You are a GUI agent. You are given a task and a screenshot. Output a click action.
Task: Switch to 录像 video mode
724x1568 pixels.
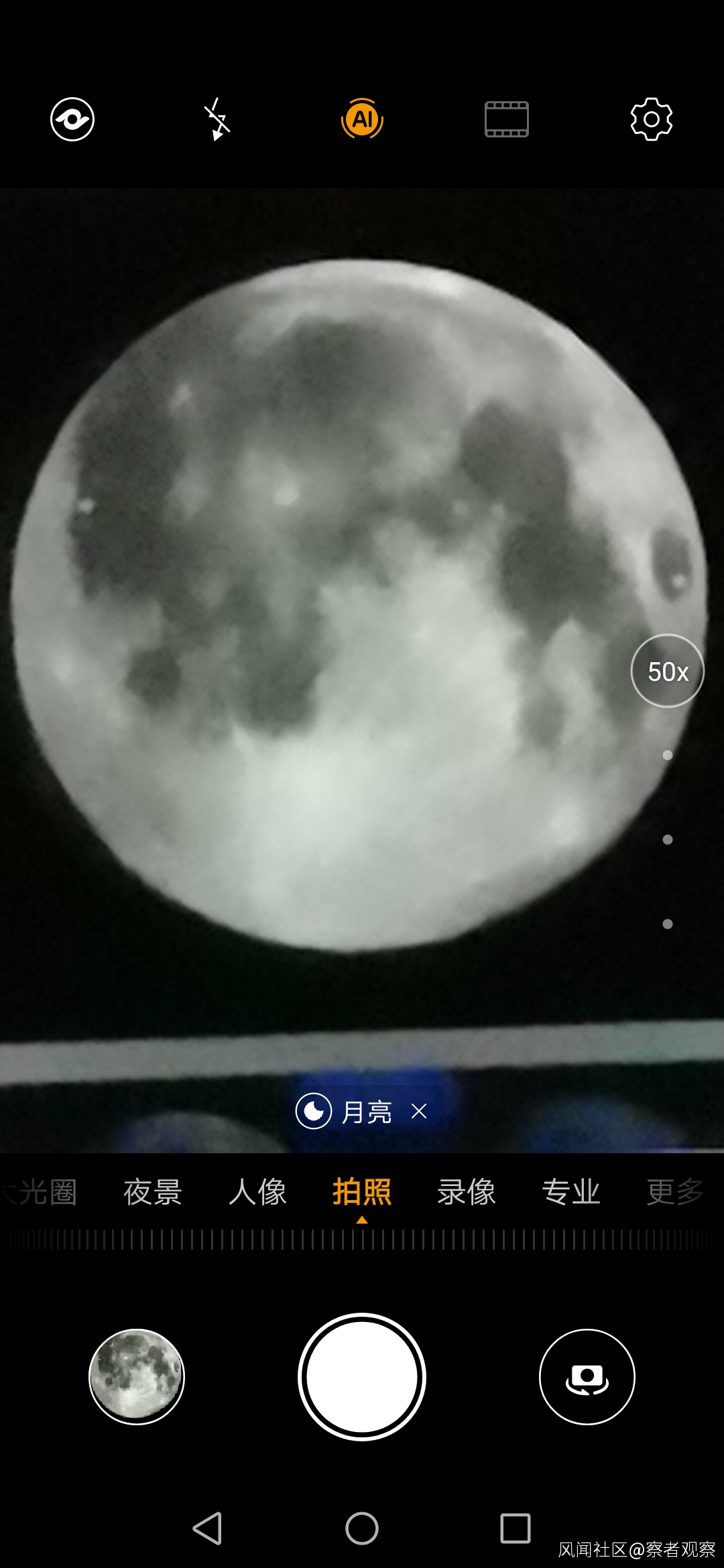point(467,1192)
